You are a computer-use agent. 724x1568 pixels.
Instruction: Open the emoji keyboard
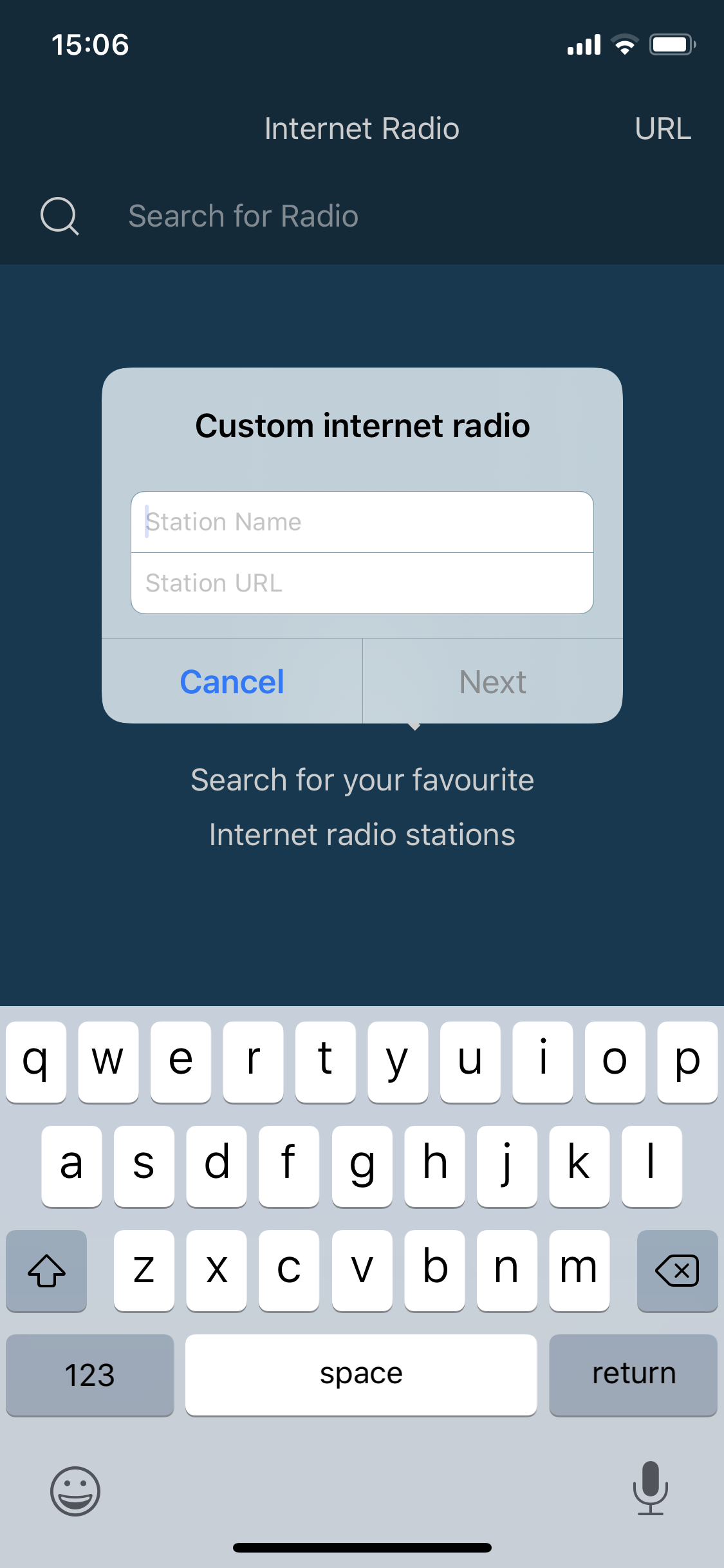click(74, 1491)
